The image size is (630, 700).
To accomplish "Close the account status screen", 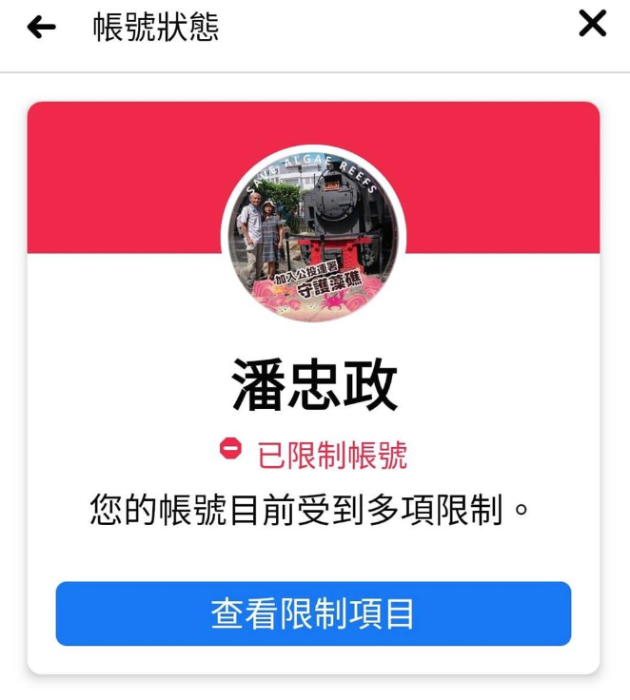I will click(x=593, y=24).
